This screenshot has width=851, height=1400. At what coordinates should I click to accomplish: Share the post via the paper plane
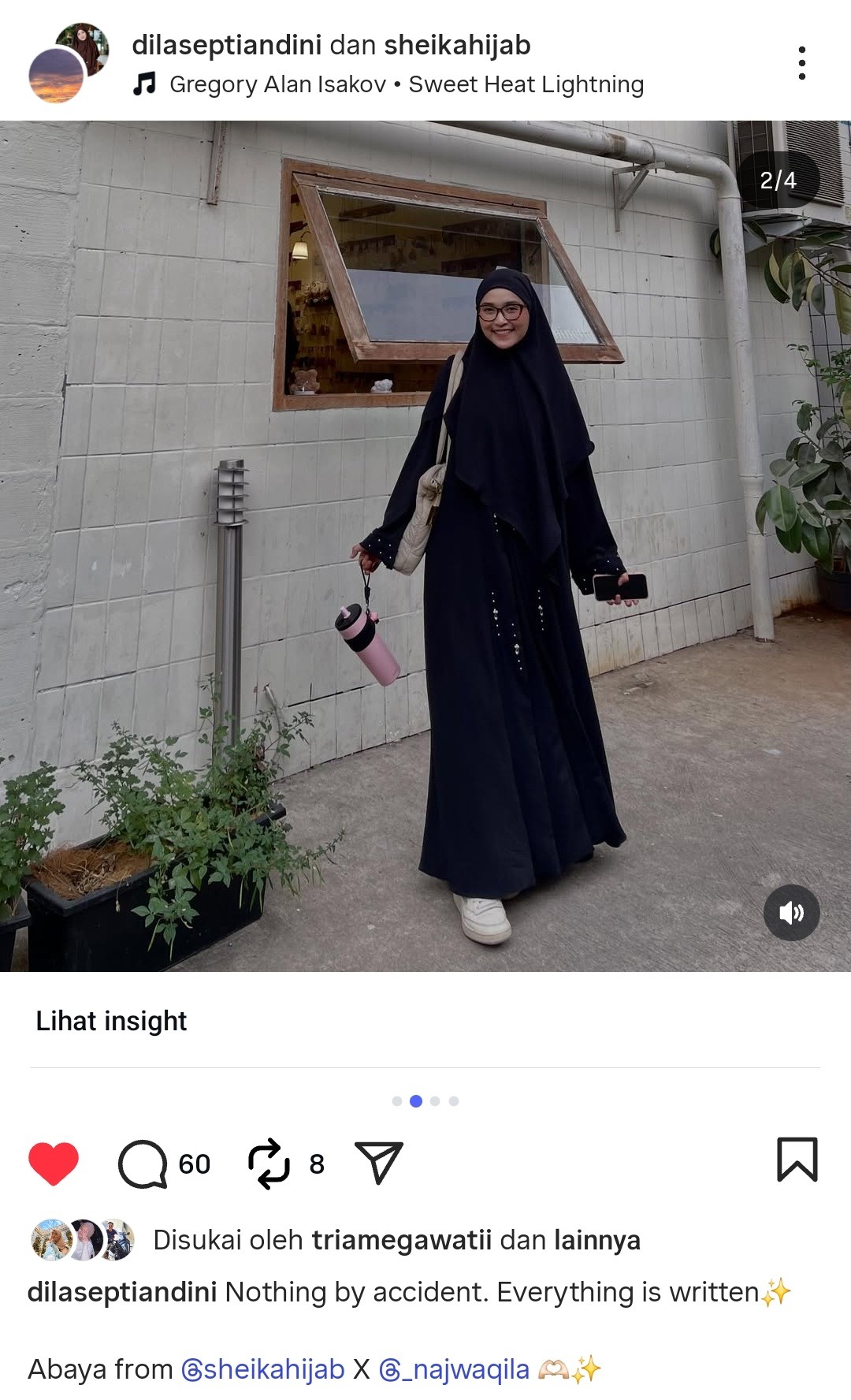(379, 1163)
